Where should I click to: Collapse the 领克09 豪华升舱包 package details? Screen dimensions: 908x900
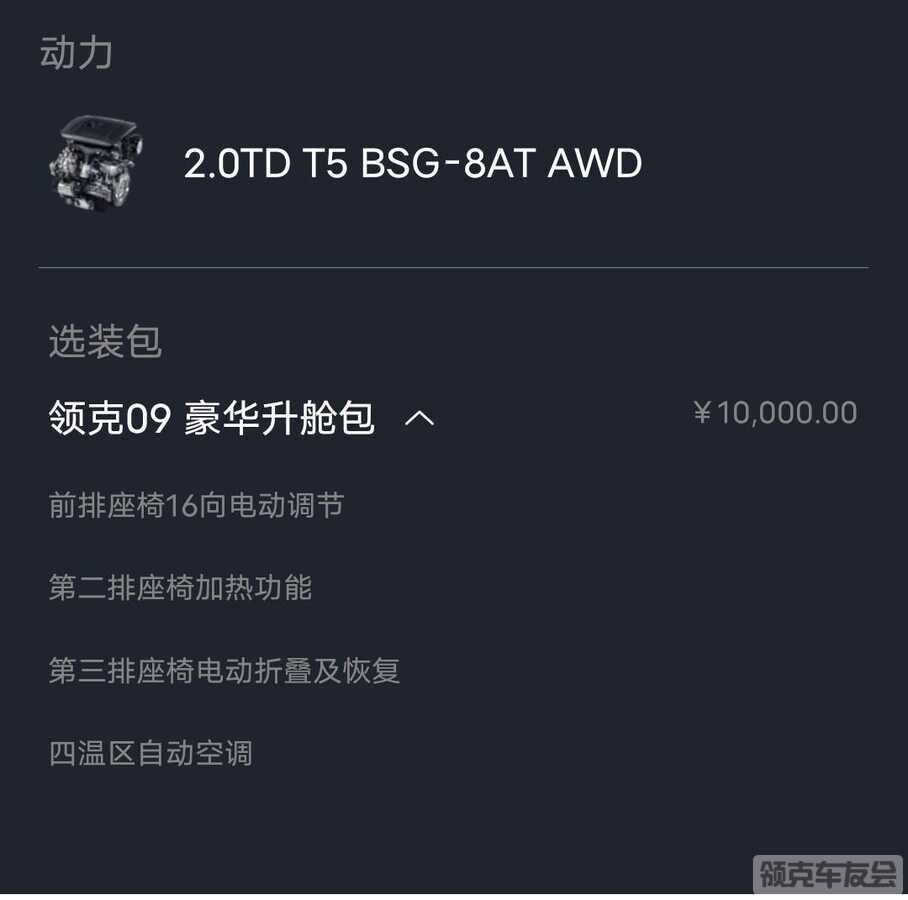tap(419, 419)
